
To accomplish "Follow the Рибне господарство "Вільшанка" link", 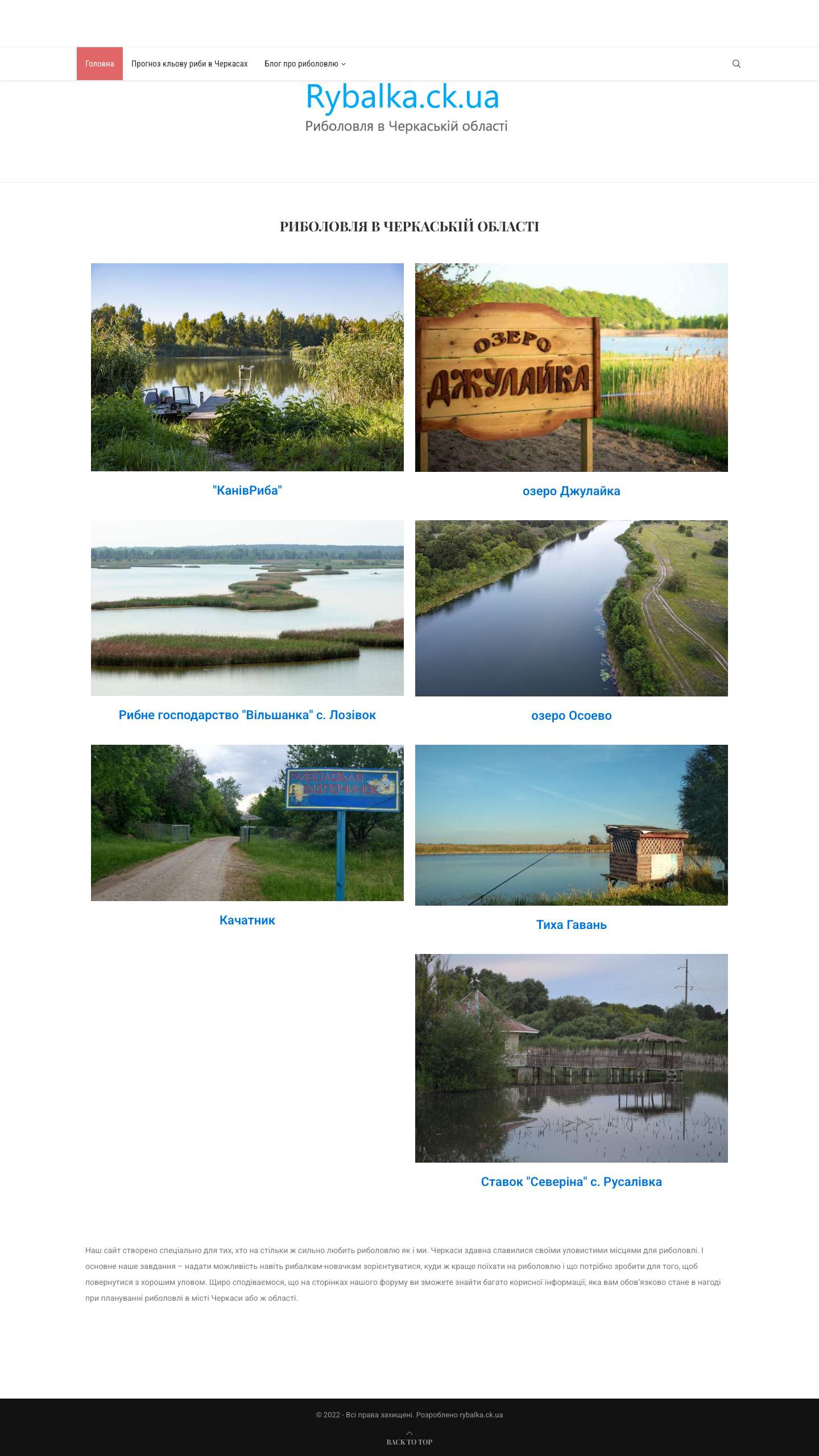I will point(247,715).
